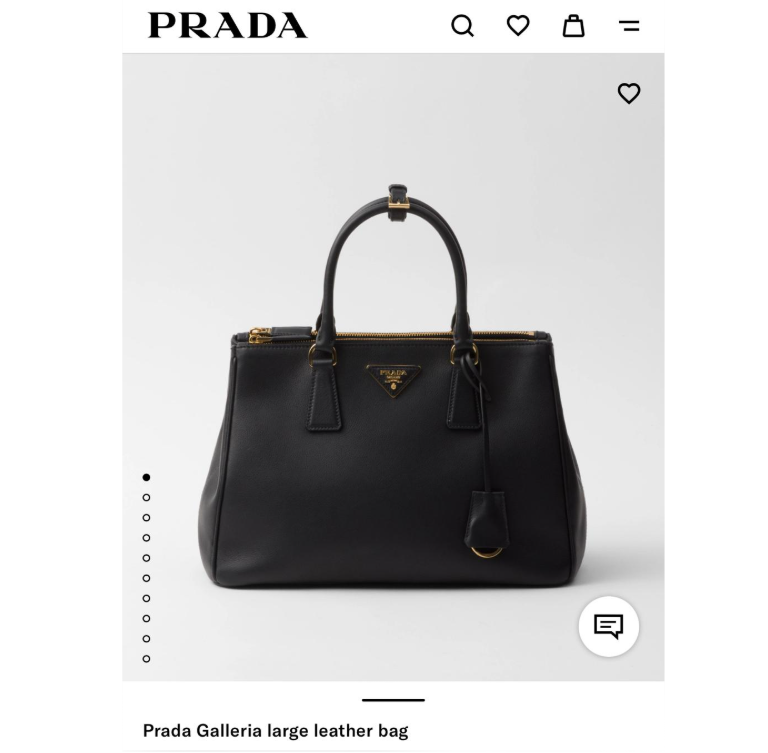Open the search icon in header
Viewport: 768px width, 753px height.
coord(462,26)
